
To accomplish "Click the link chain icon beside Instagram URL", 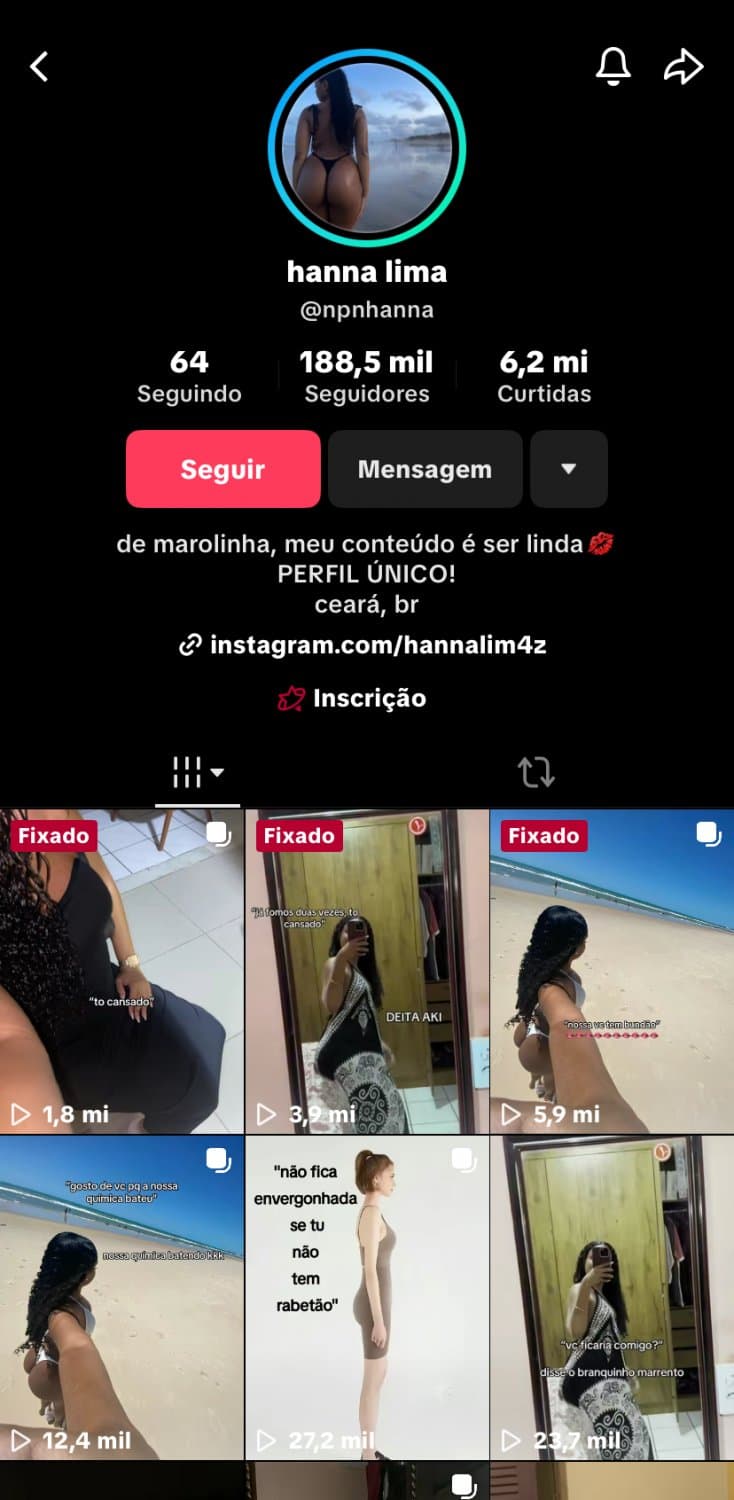I will pos(188,646).
